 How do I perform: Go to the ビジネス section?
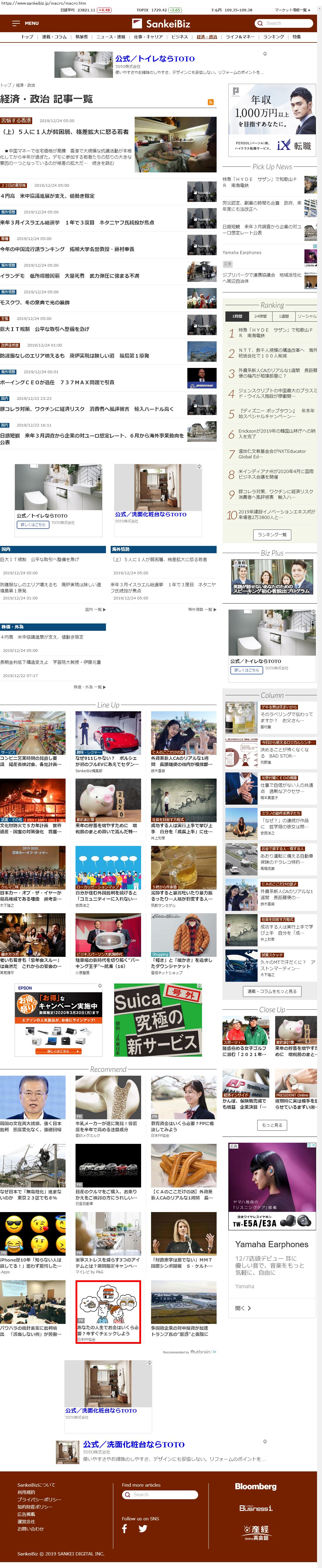[179, 37]
